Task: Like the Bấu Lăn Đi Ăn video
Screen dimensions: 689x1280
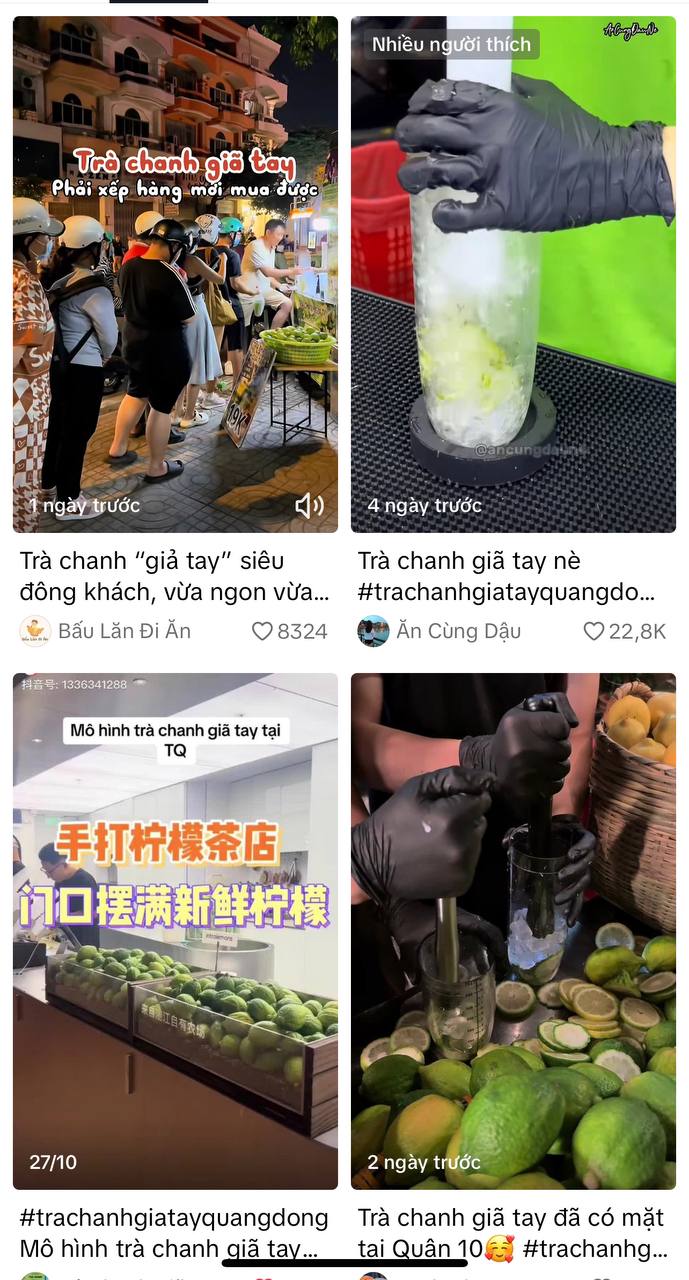Action: point(263,631)
